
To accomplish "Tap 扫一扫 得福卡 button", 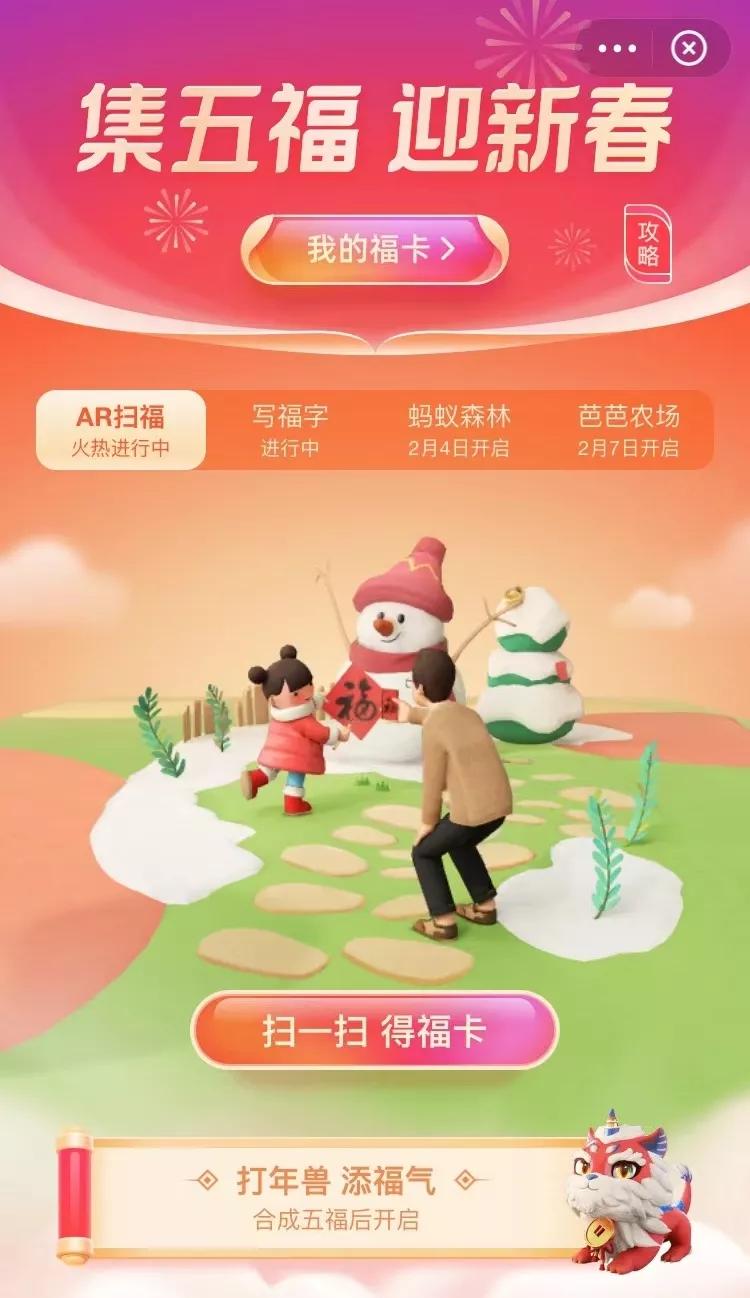I will (x=375, y=1030).
